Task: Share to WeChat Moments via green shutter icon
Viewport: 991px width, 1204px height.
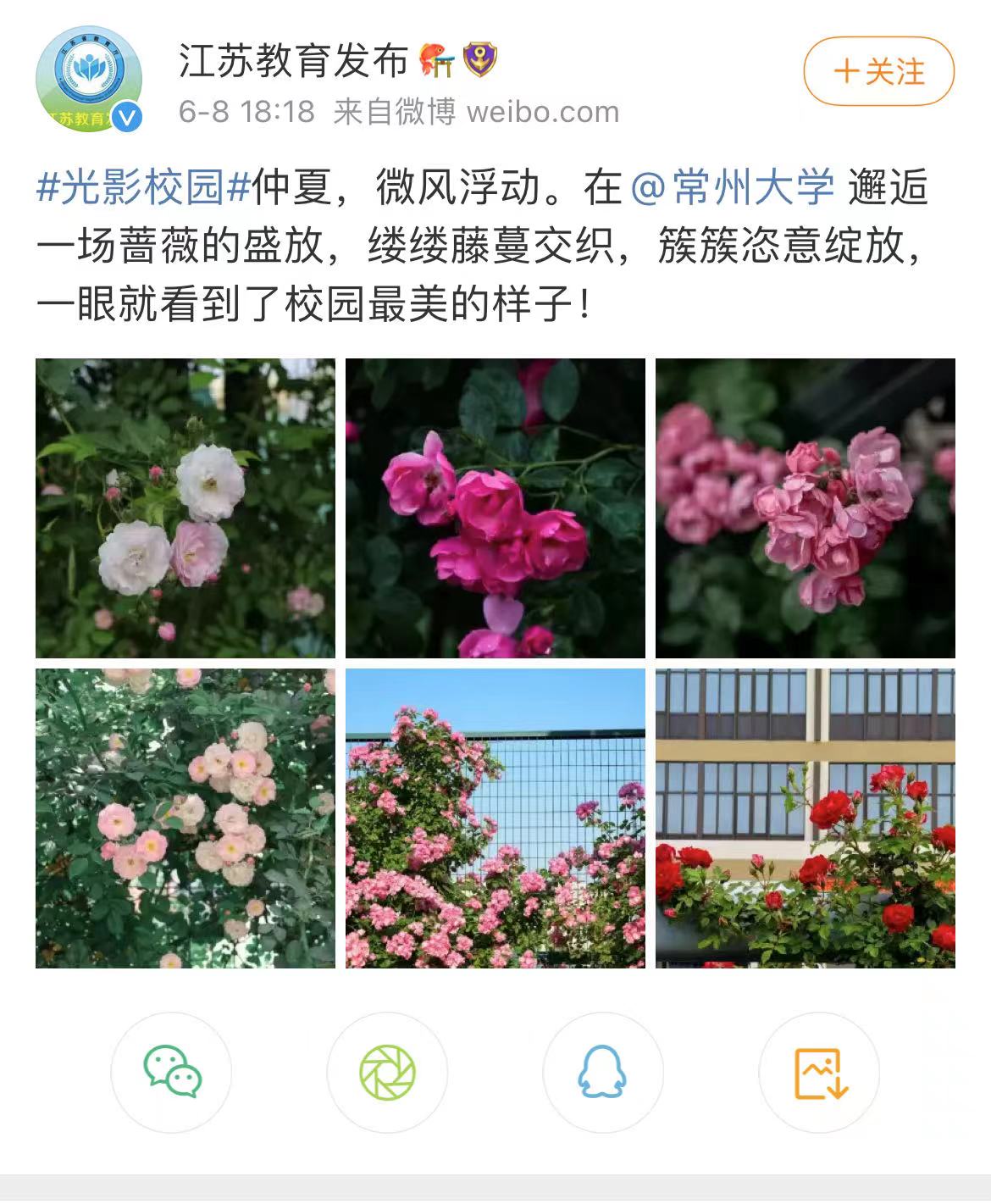Action: click(x=387, y=1073)
